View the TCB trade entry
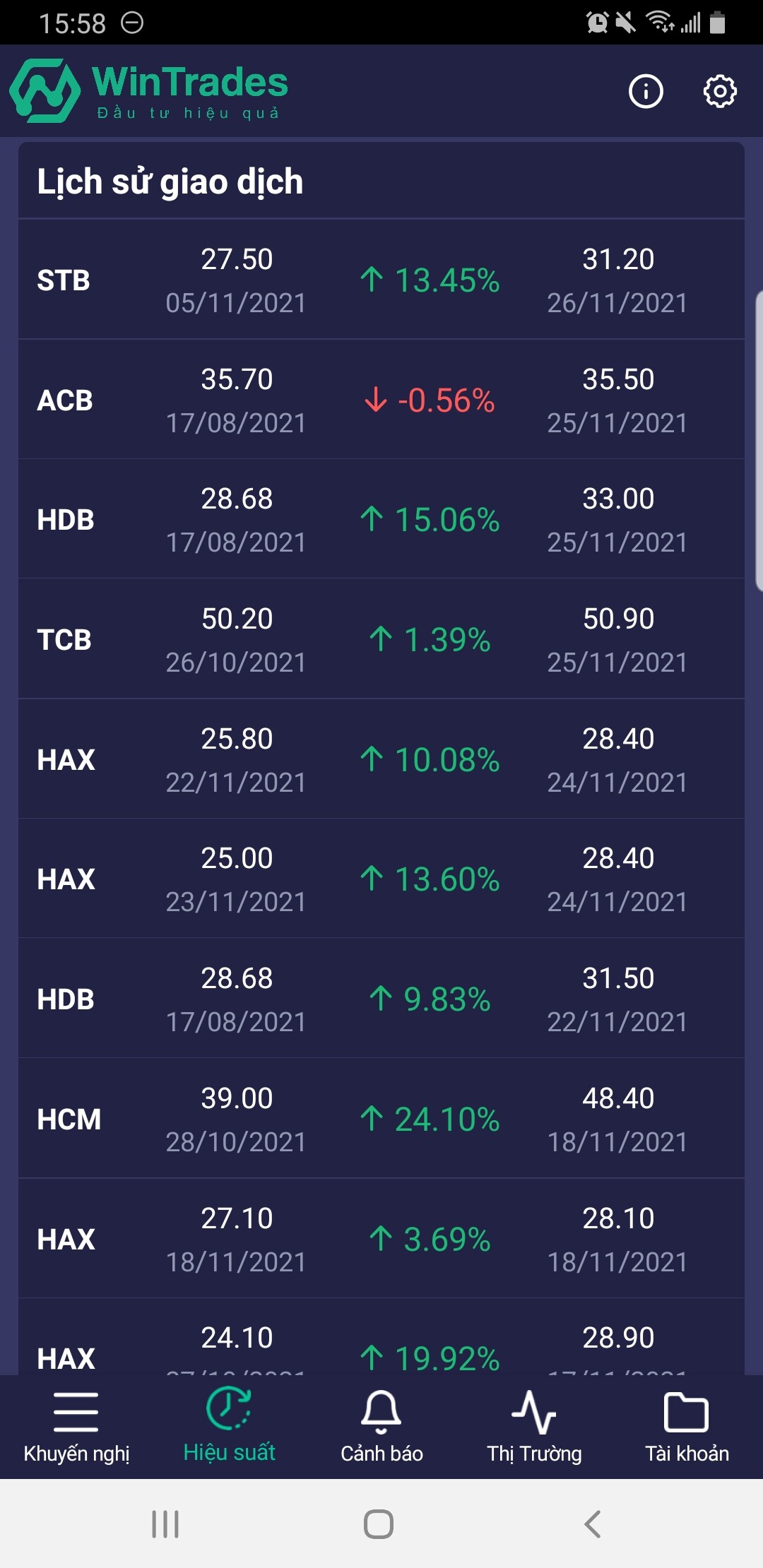763x1568 pixels. tap(381, 640)
